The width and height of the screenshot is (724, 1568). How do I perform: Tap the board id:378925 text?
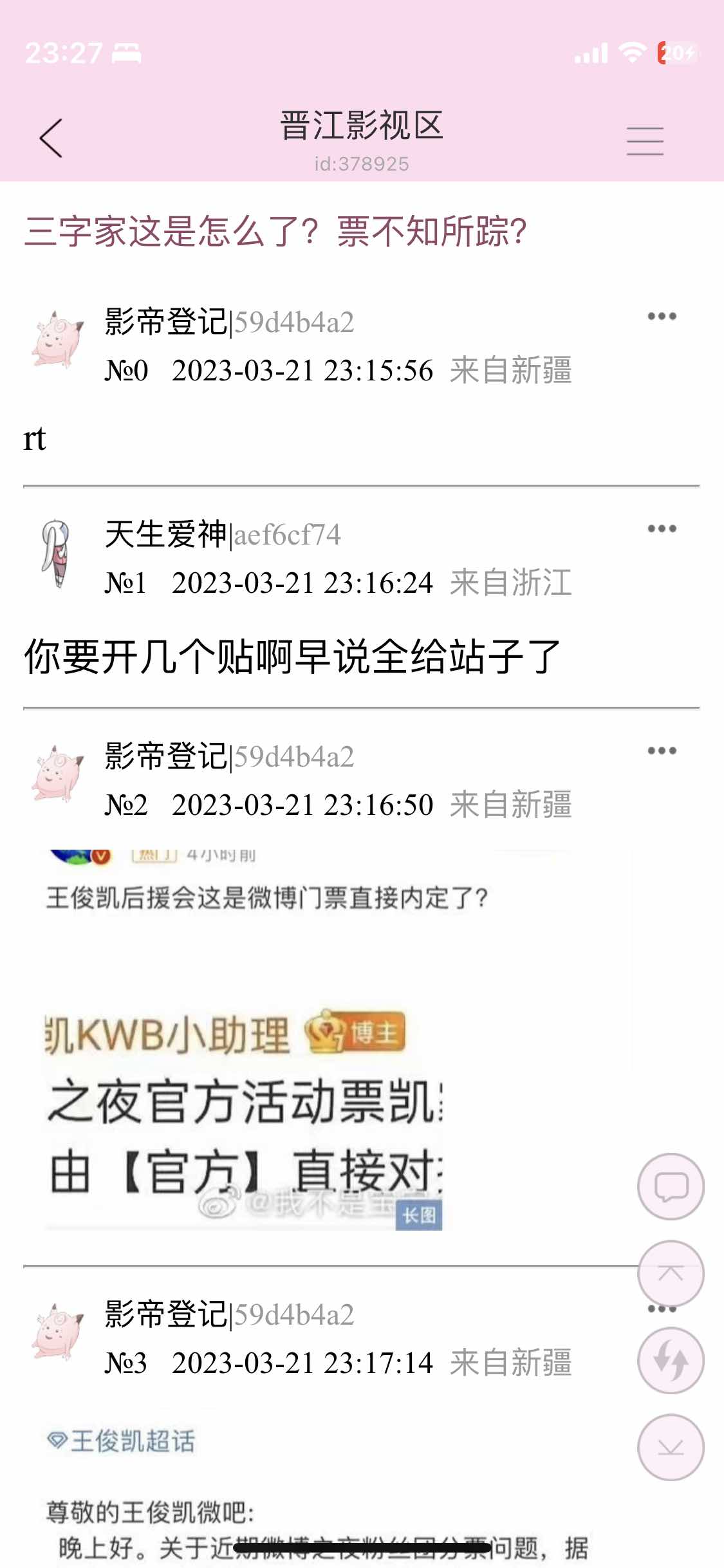pyautogui.click(x=362, y=163)
